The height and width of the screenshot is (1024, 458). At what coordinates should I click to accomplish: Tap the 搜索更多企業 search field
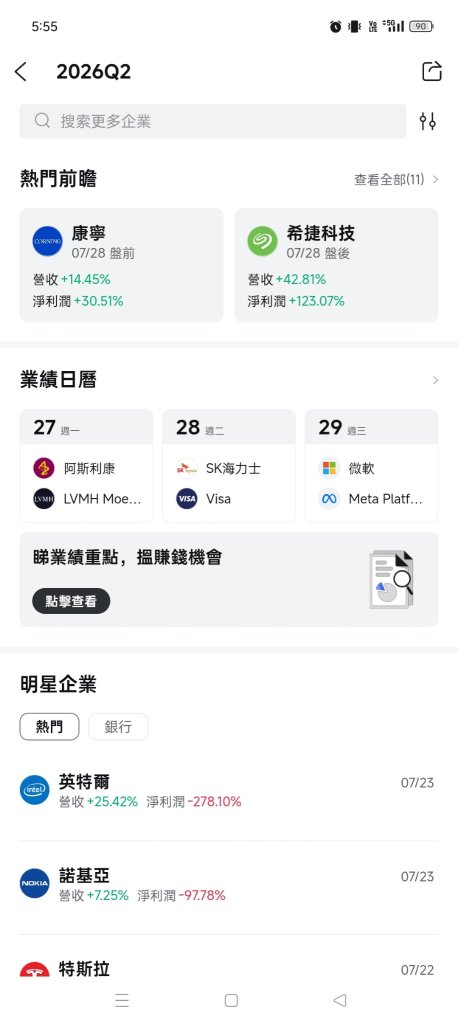212,121
